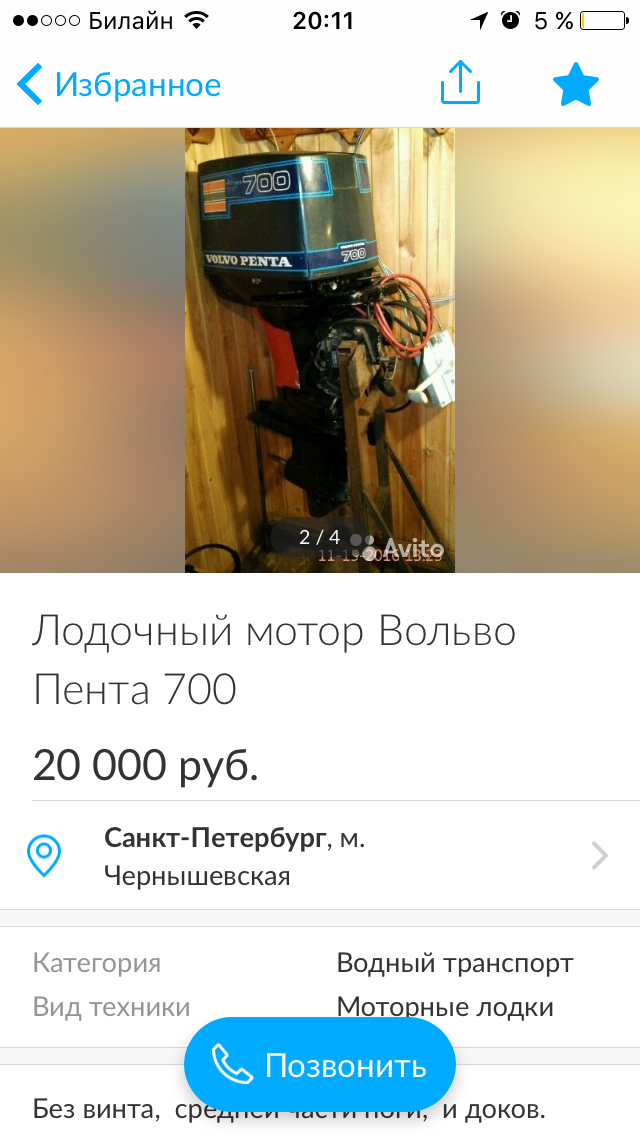This screenshot has height=1136, width=640.
Task: Call the seller with Позвонить
Action: click(320, 1065)
